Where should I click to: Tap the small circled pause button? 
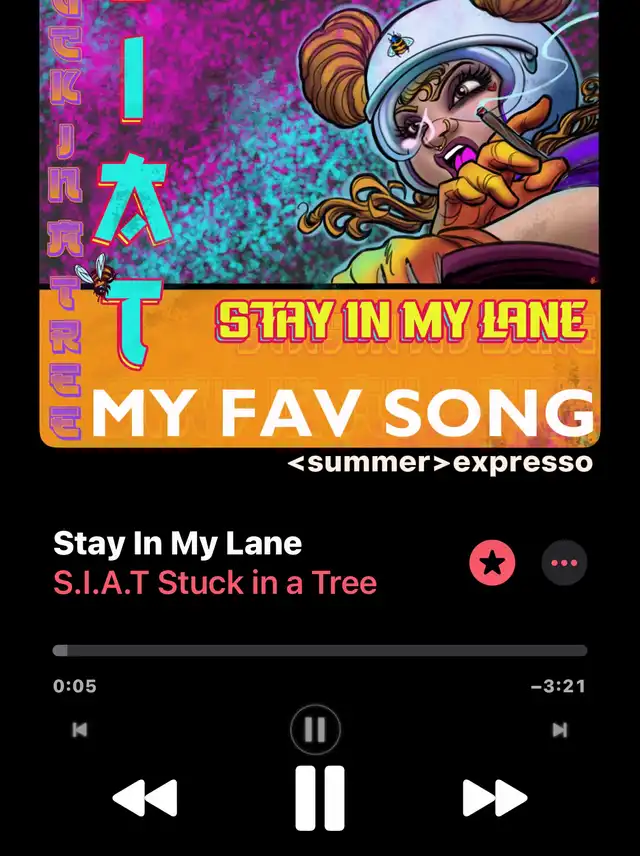315,730
